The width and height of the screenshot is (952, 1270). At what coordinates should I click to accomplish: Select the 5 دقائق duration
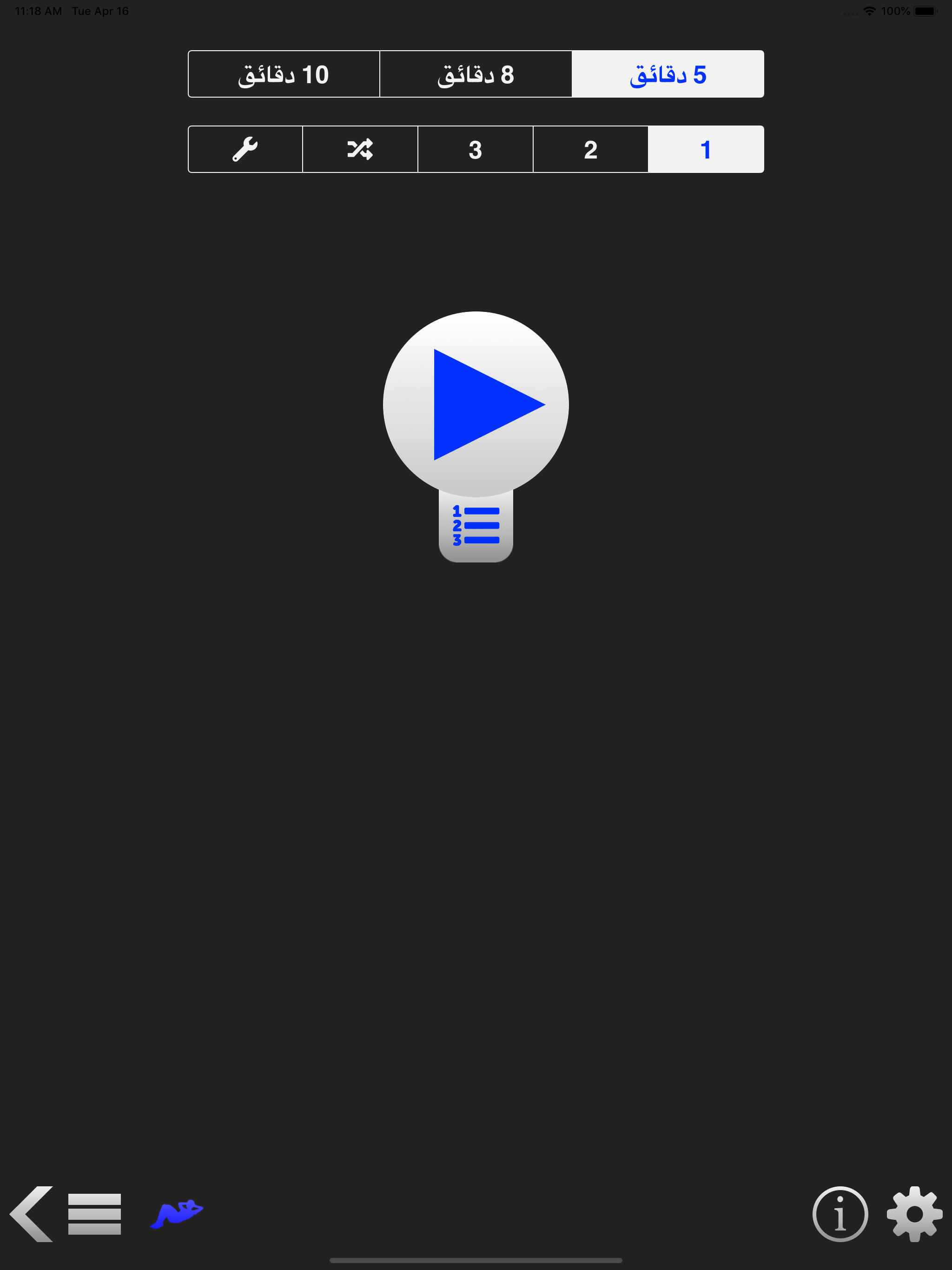pyautogui.click(x=668, y=73)
